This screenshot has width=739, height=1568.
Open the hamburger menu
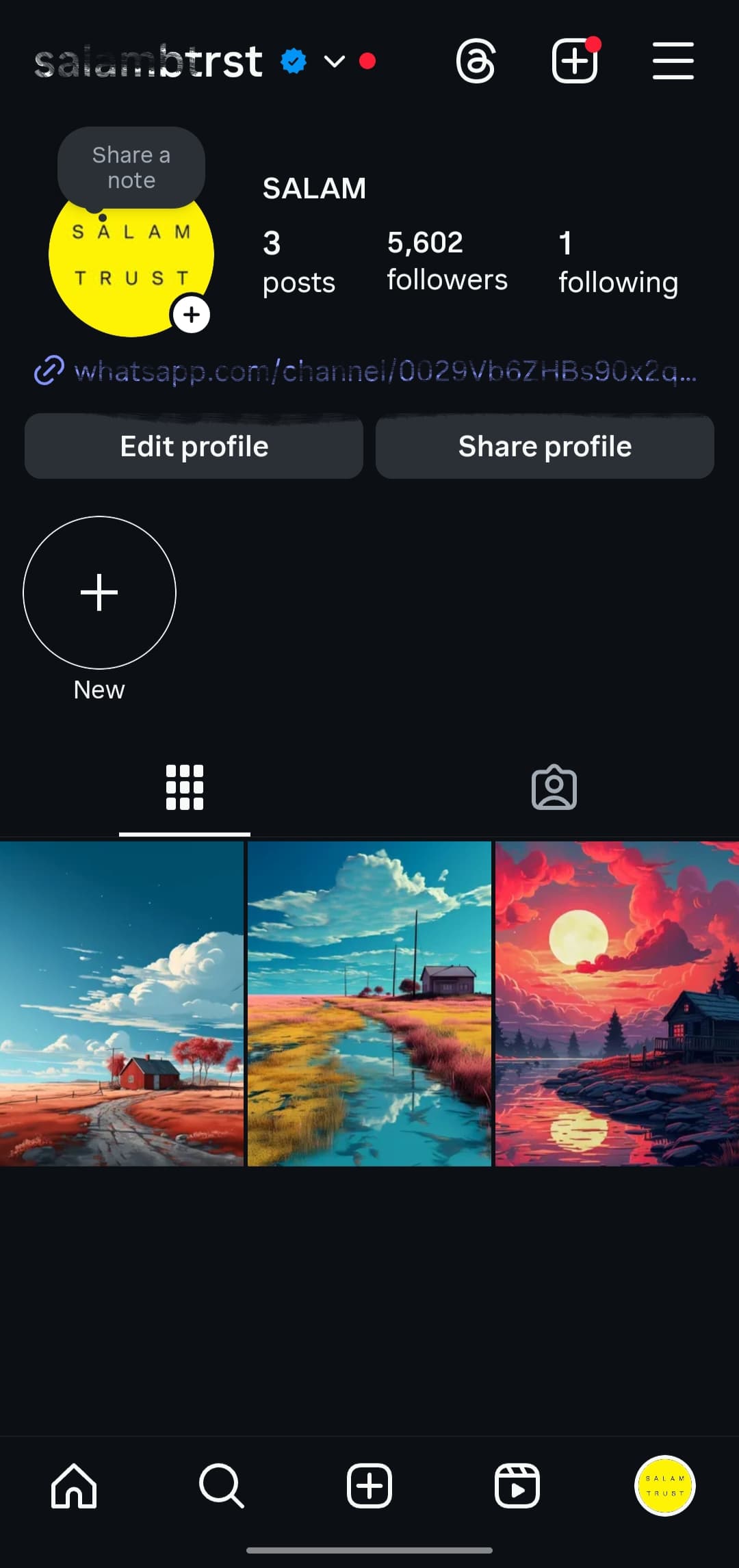(x=673, y=62)
